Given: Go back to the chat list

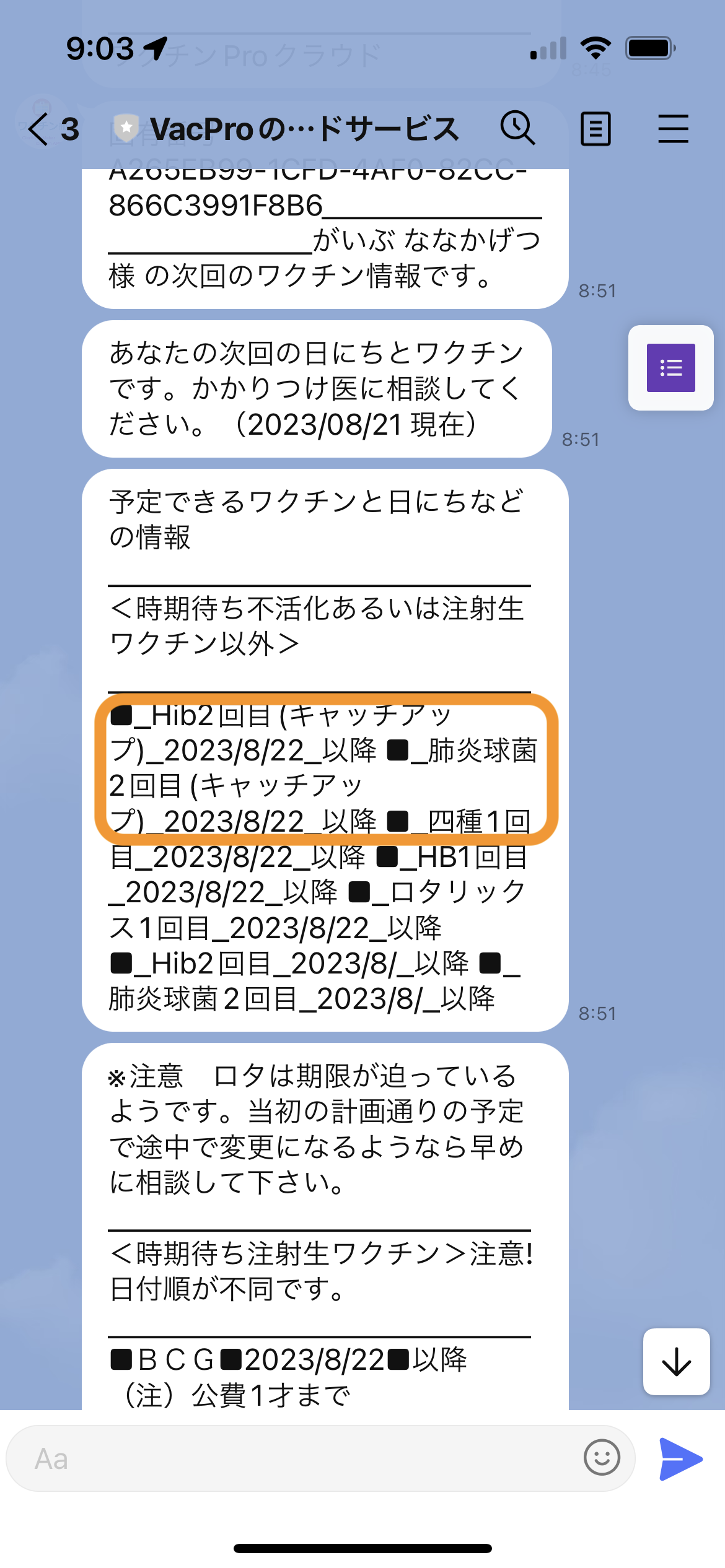Looking at the screenshot, I should click(x=38, y=129).
